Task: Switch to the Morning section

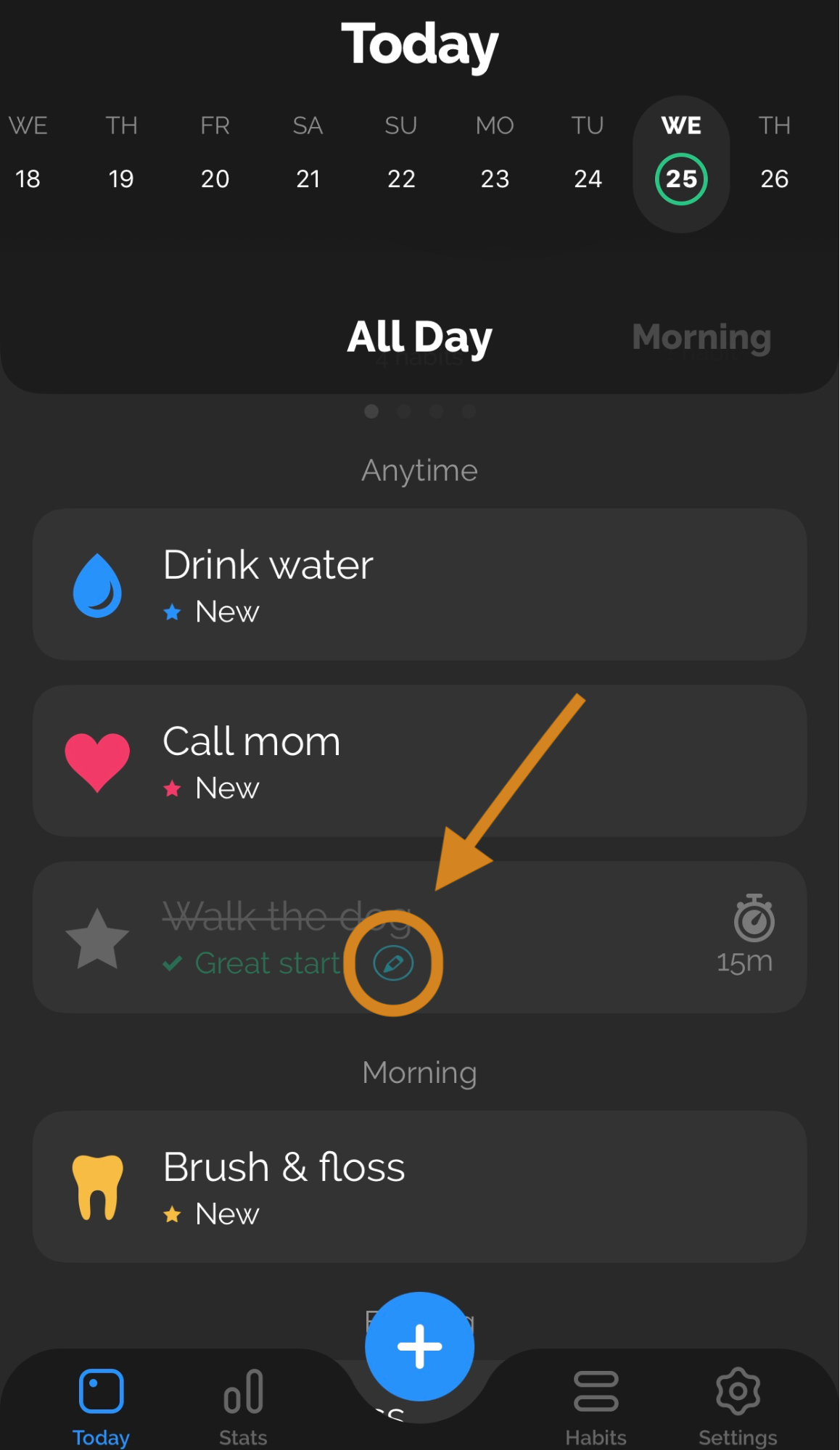Action: coord(701,337)
